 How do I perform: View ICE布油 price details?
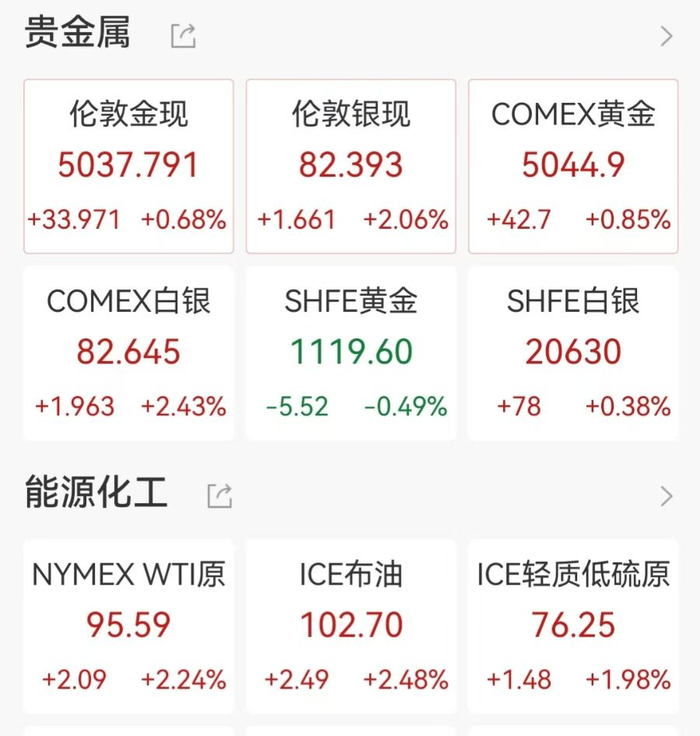point(351,626)
